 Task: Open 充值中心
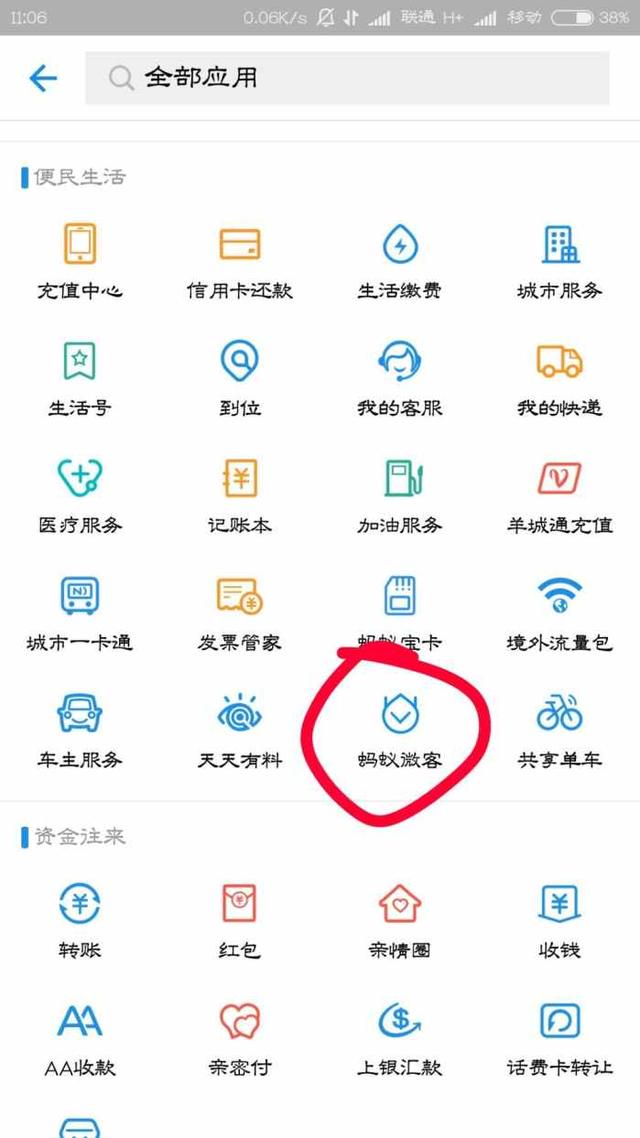(x=80, y=261)
